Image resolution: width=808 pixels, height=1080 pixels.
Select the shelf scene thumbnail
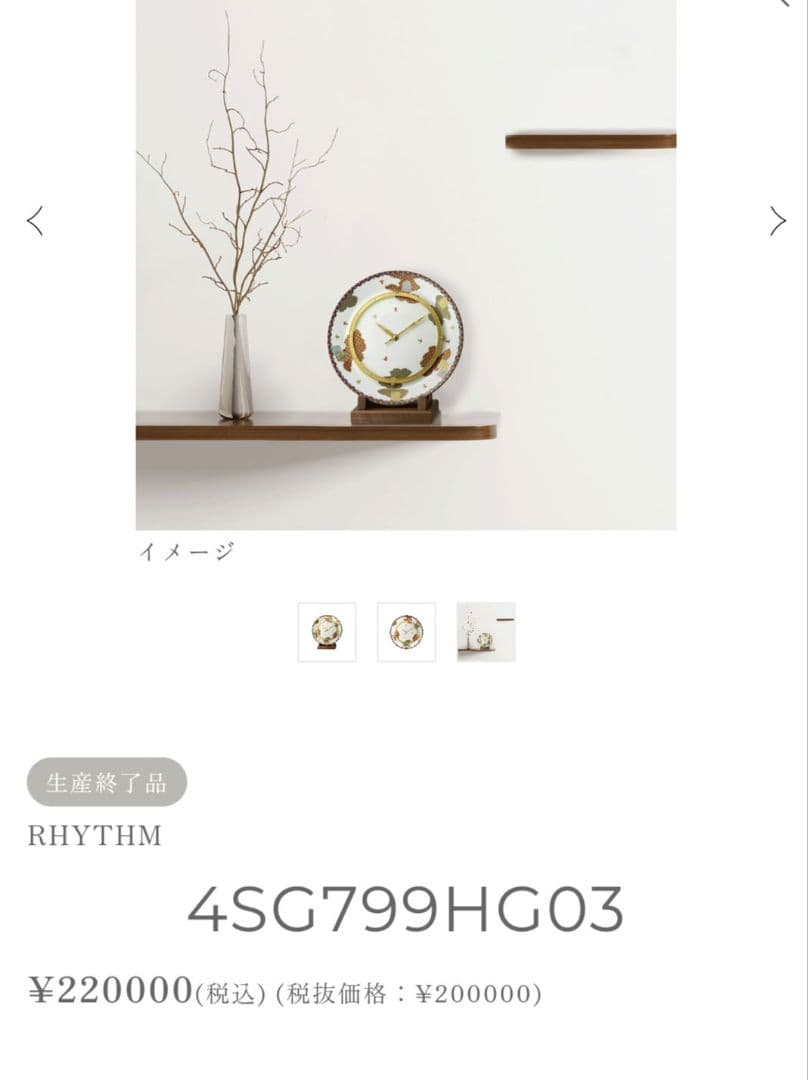tap(486, 631)
